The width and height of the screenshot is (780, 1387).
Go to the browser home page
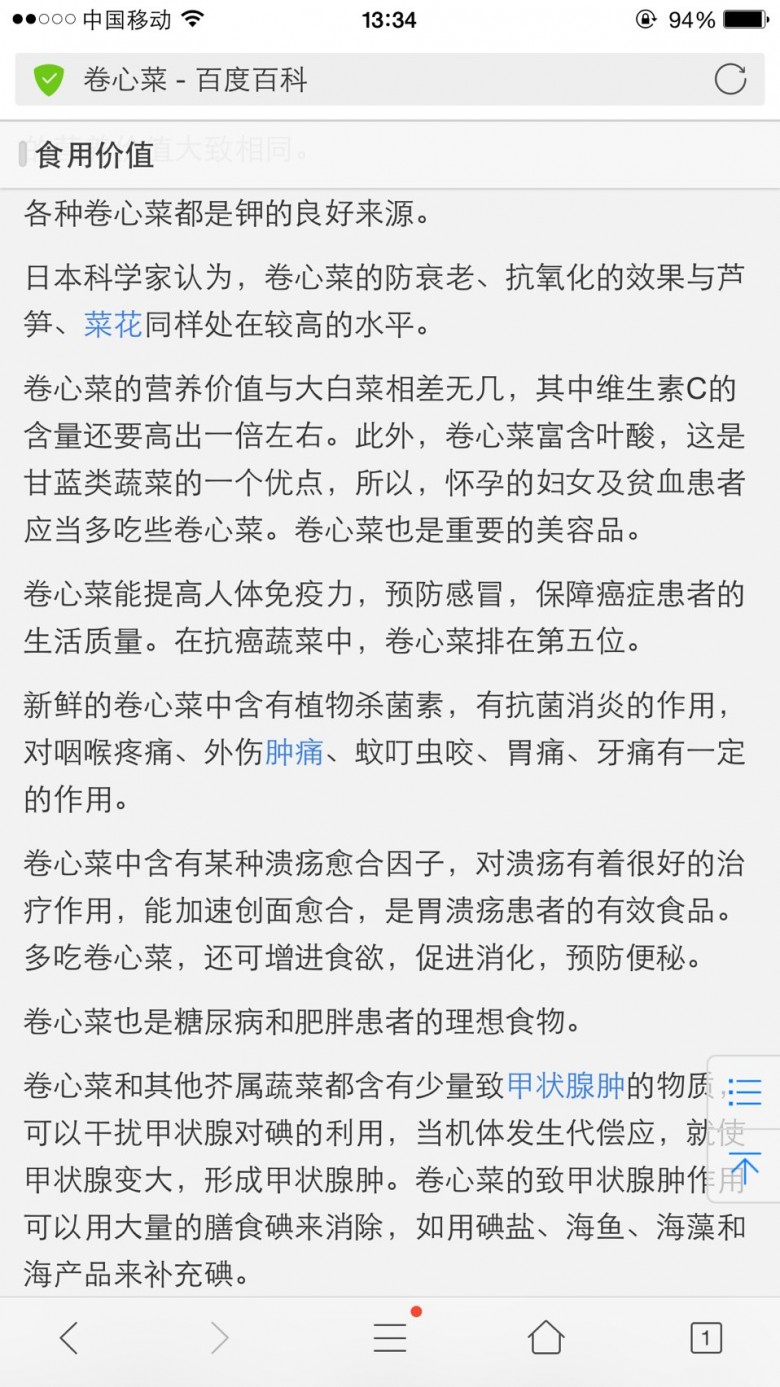click(x=546, y=1337)
